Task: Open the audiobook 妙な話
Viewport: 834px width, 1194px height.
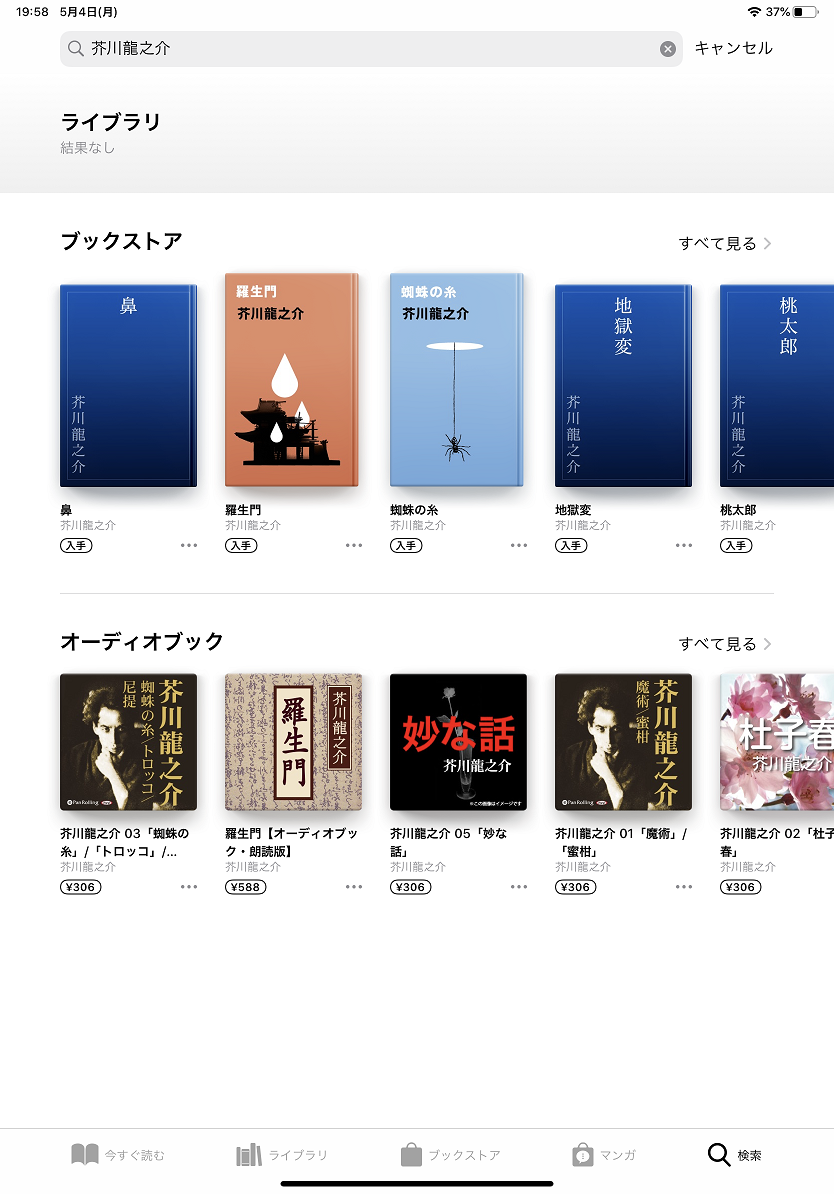Action: tap(458, 742)
